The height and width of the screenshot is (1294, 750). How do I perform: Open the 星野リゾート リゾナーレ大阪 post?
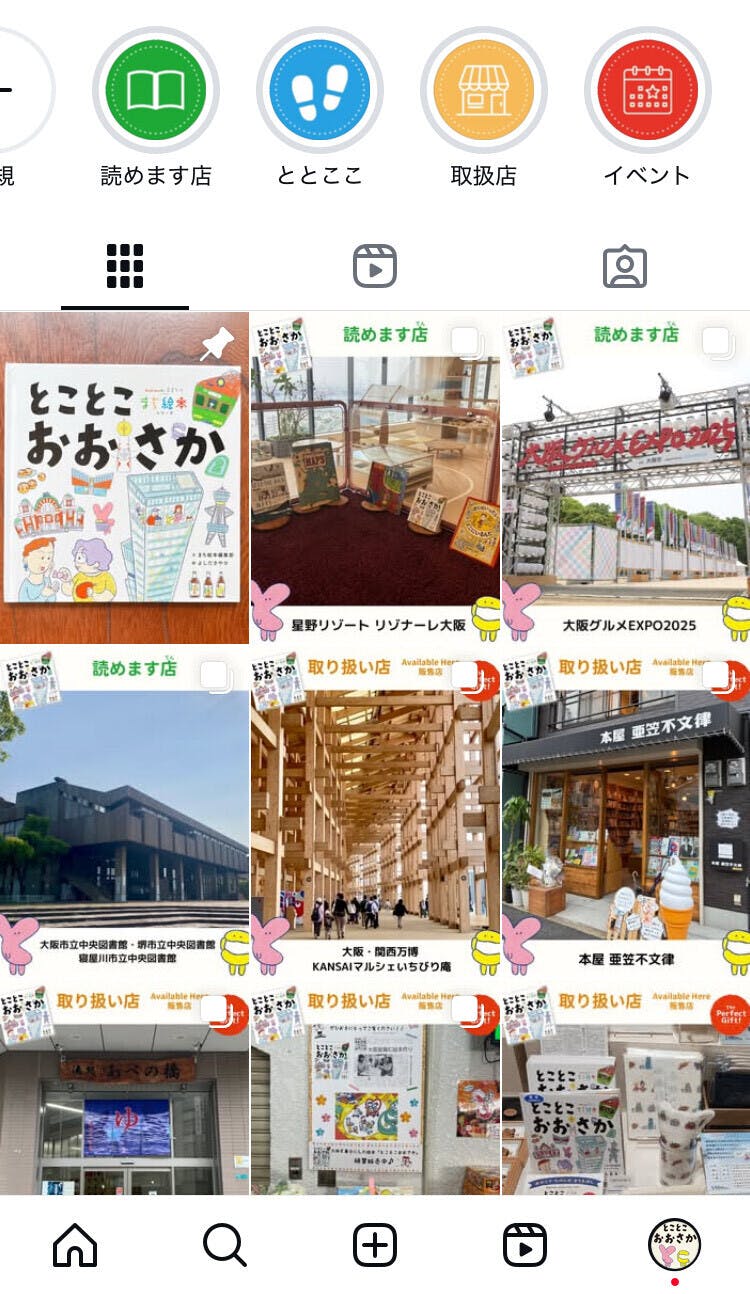[375, 478]
